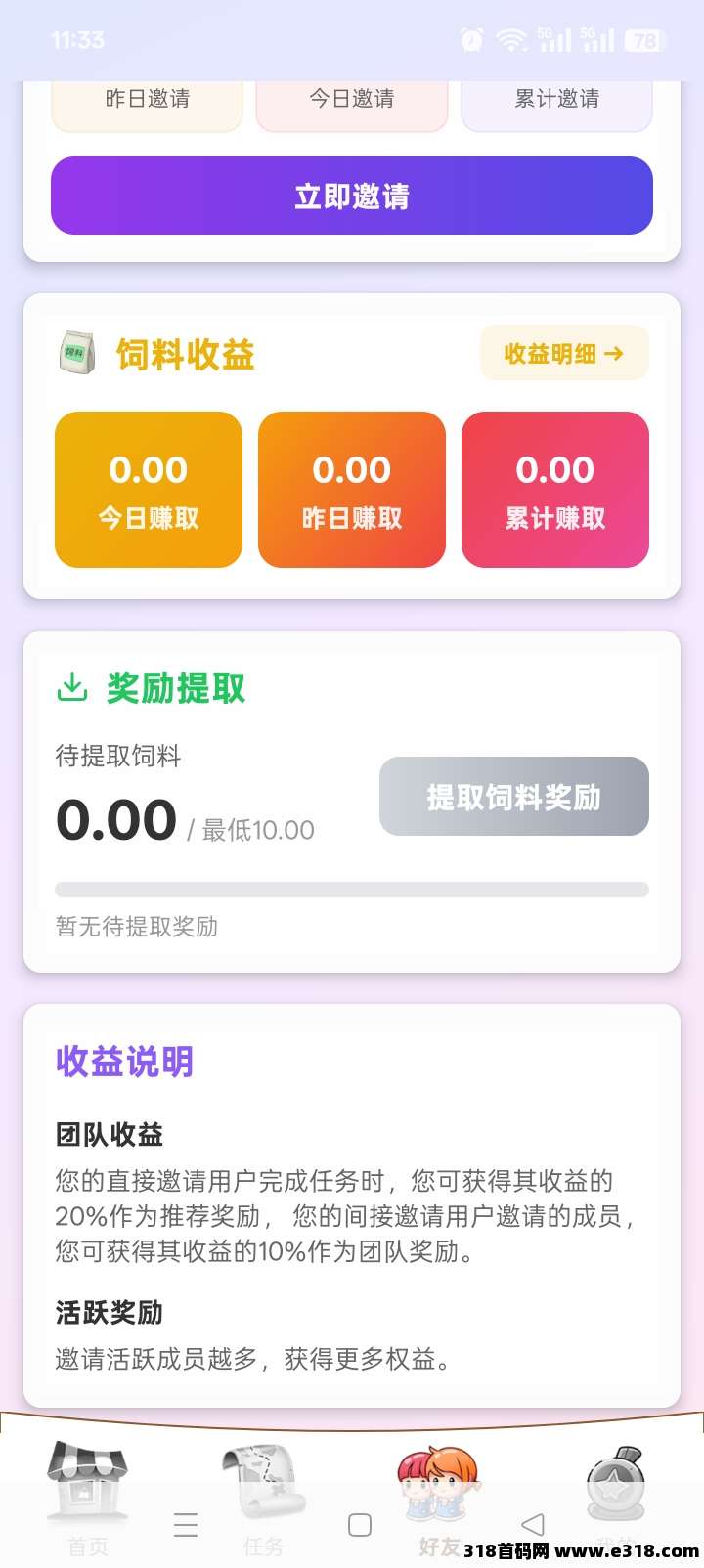The image size is (704, 1568).
Task: Open 收益明细 earnings detail link
Action: 552,353
